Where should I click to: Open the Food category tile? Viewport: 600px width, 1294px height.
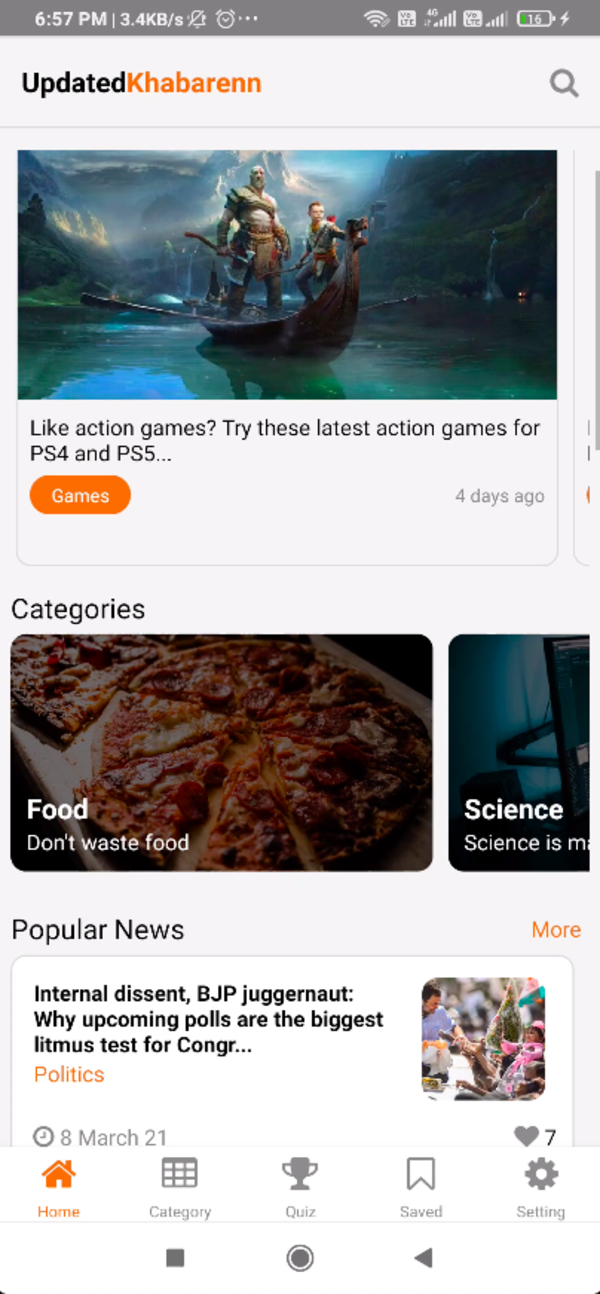pyautogui.click(x=221, y=752)
